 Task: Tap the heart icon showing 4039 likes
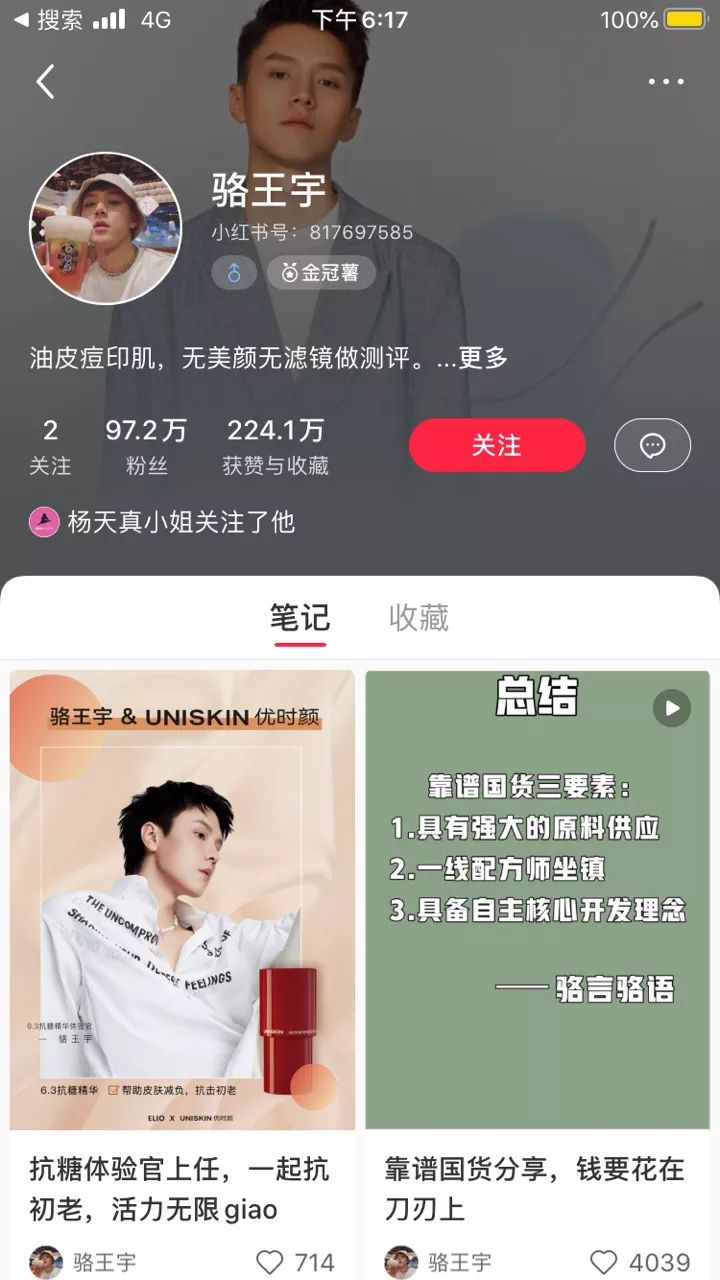(x=604, y=1262)
